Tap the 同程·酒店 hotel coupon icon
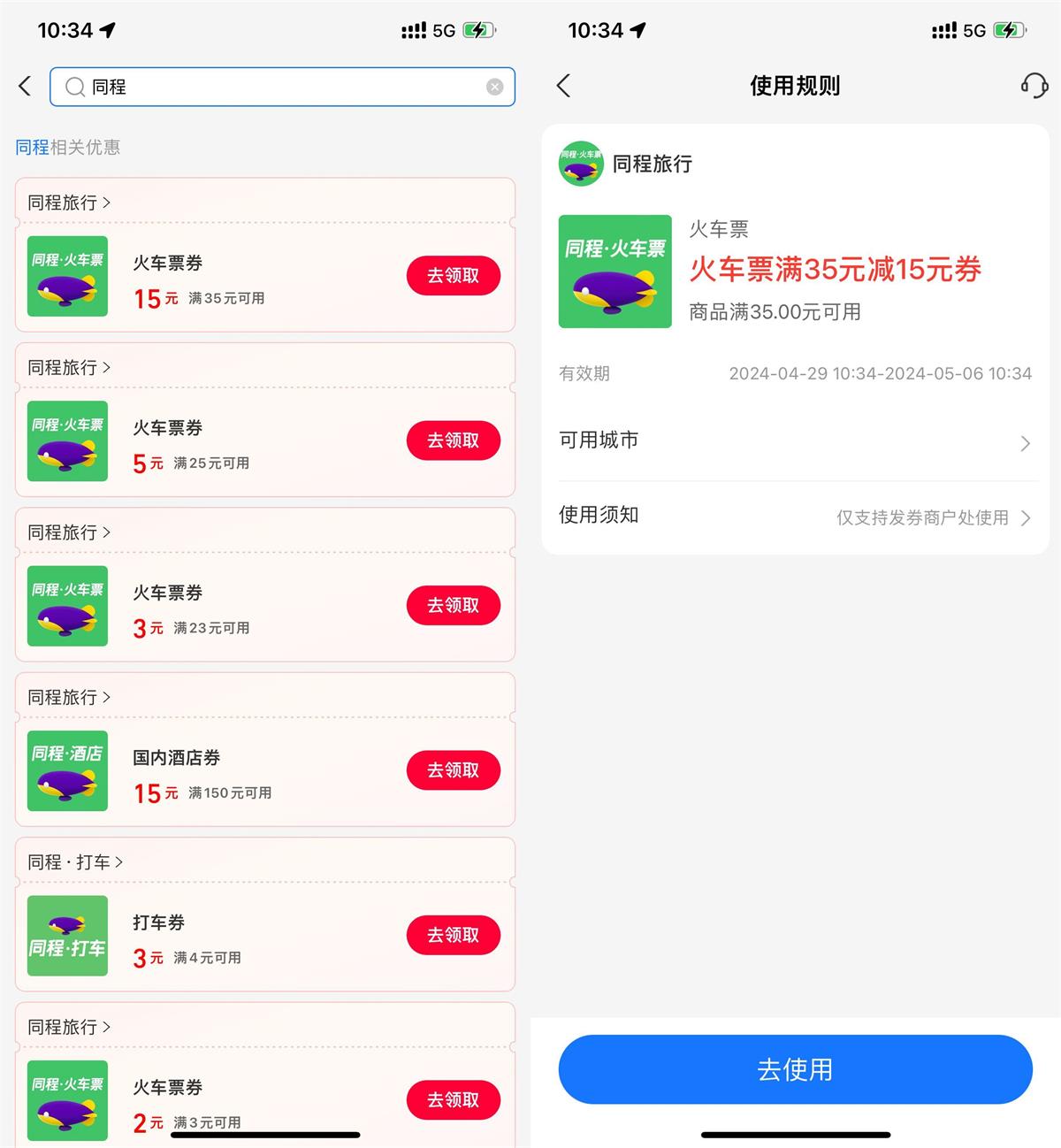 pyautogui.click(x=66, y=770)
